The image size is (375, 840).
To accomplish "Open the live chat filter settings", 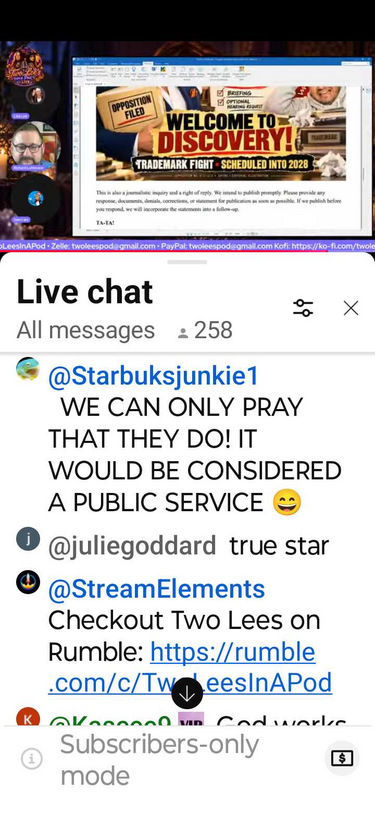I will coord(303,308).
